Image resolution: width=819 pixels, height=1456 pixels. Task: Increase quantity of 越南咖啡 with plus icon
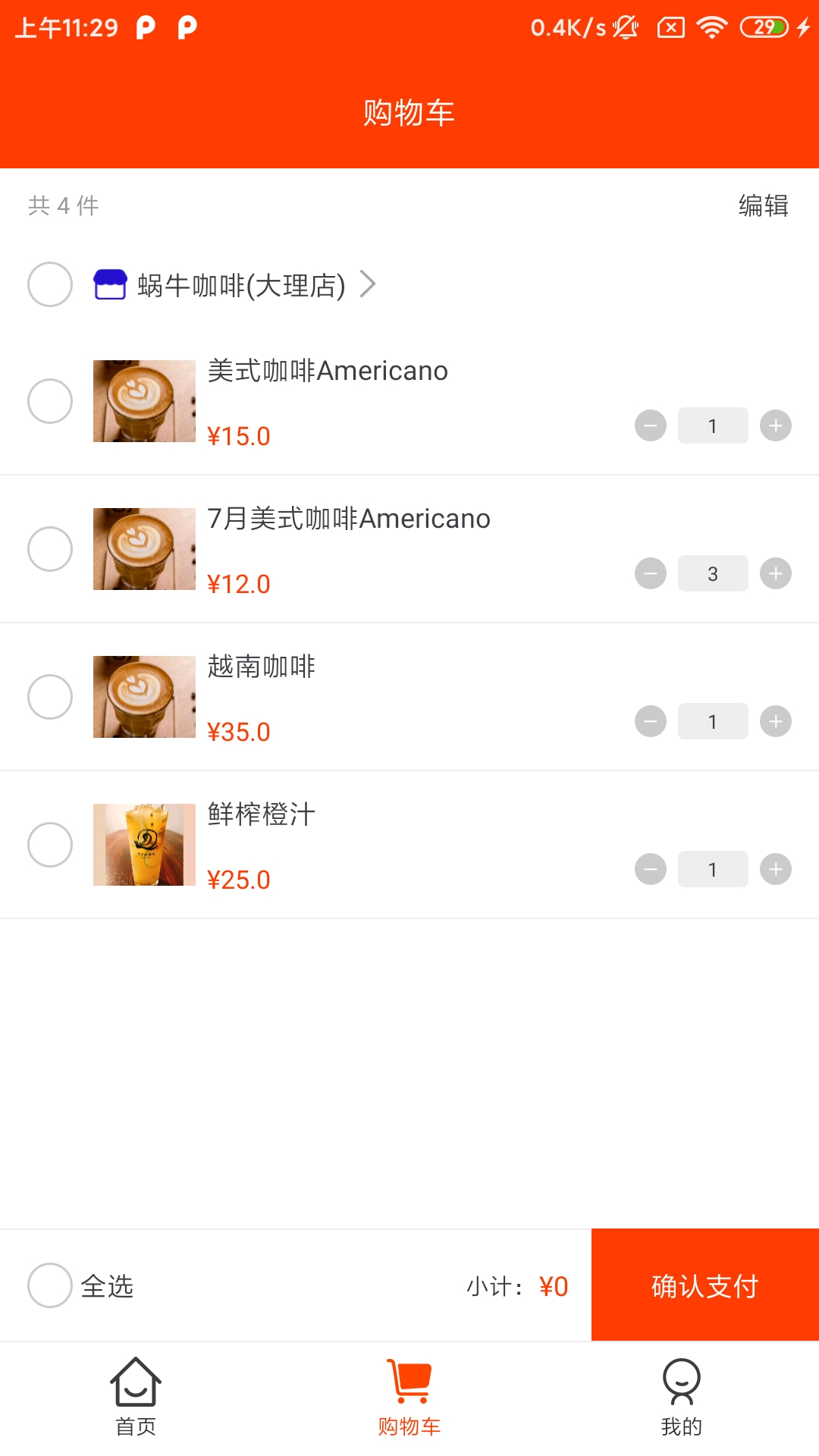tap(775, 721)
